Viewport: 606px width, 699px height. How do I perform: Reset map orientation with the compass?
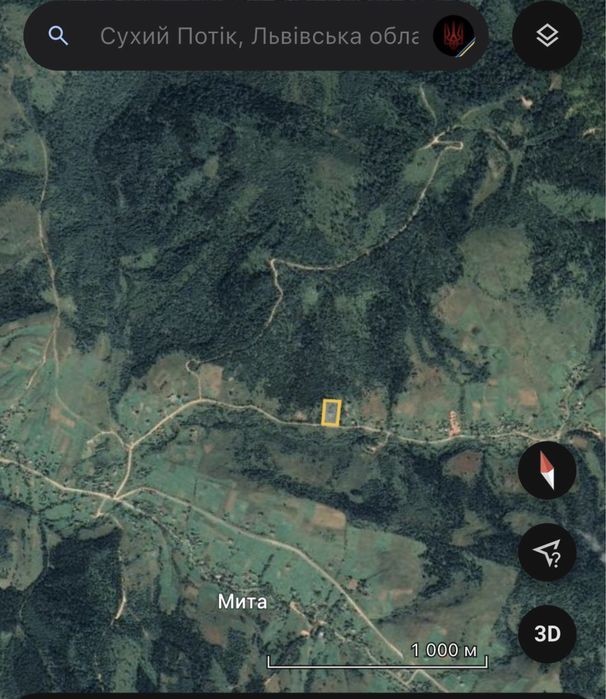pos(547,471)
